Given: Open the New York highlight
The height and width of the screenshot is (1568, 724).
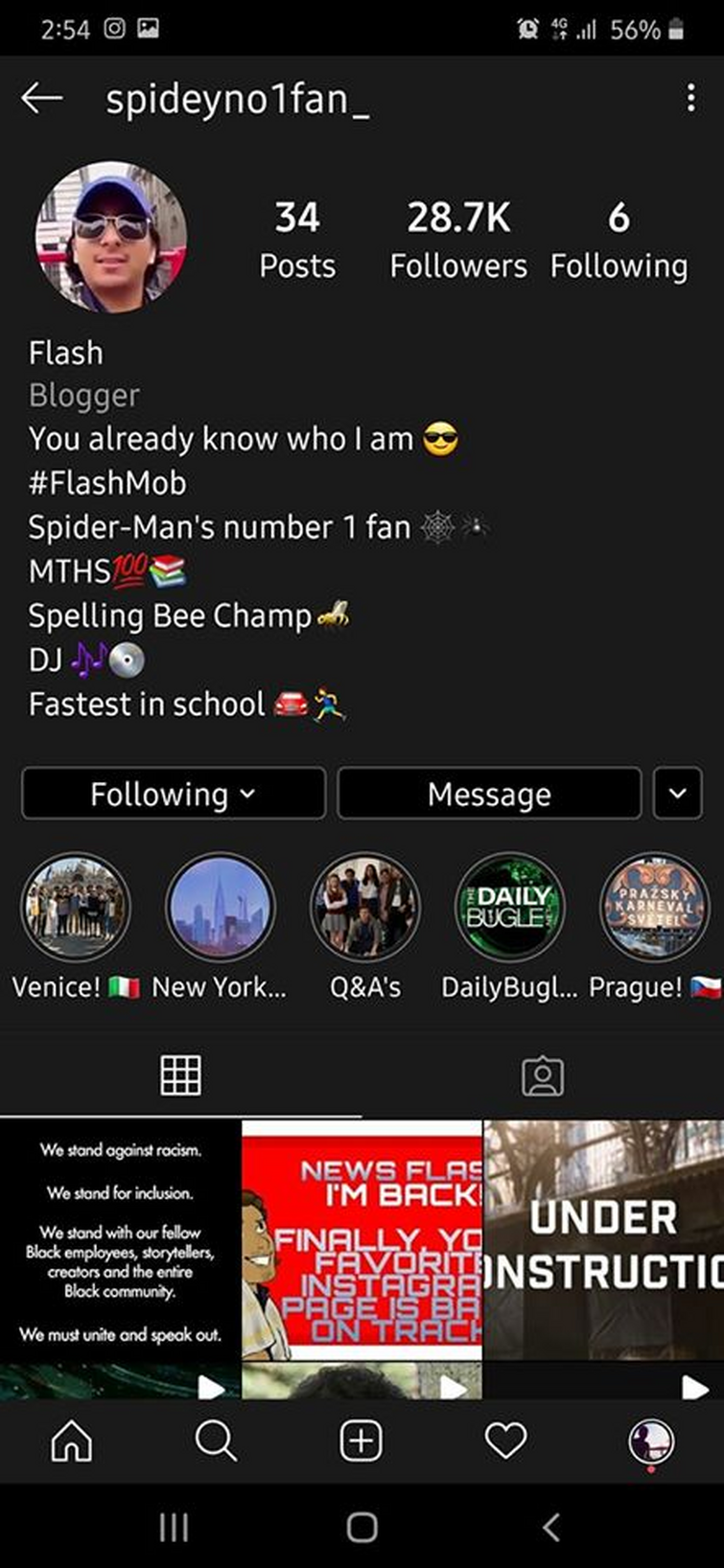Looking at the screenshot, I should (x=220, y=908).
